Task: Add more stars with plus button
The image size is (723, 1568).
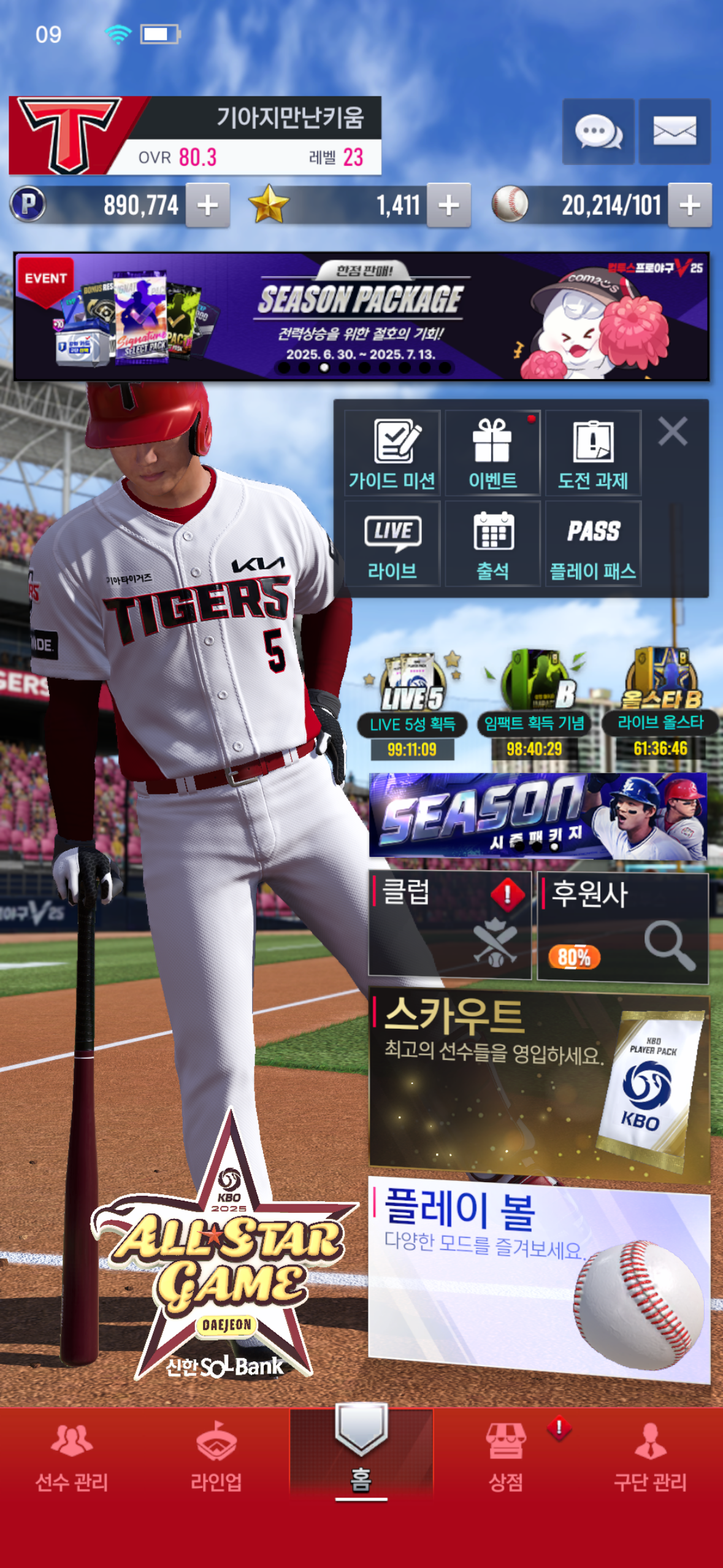Action: point(449,206)
